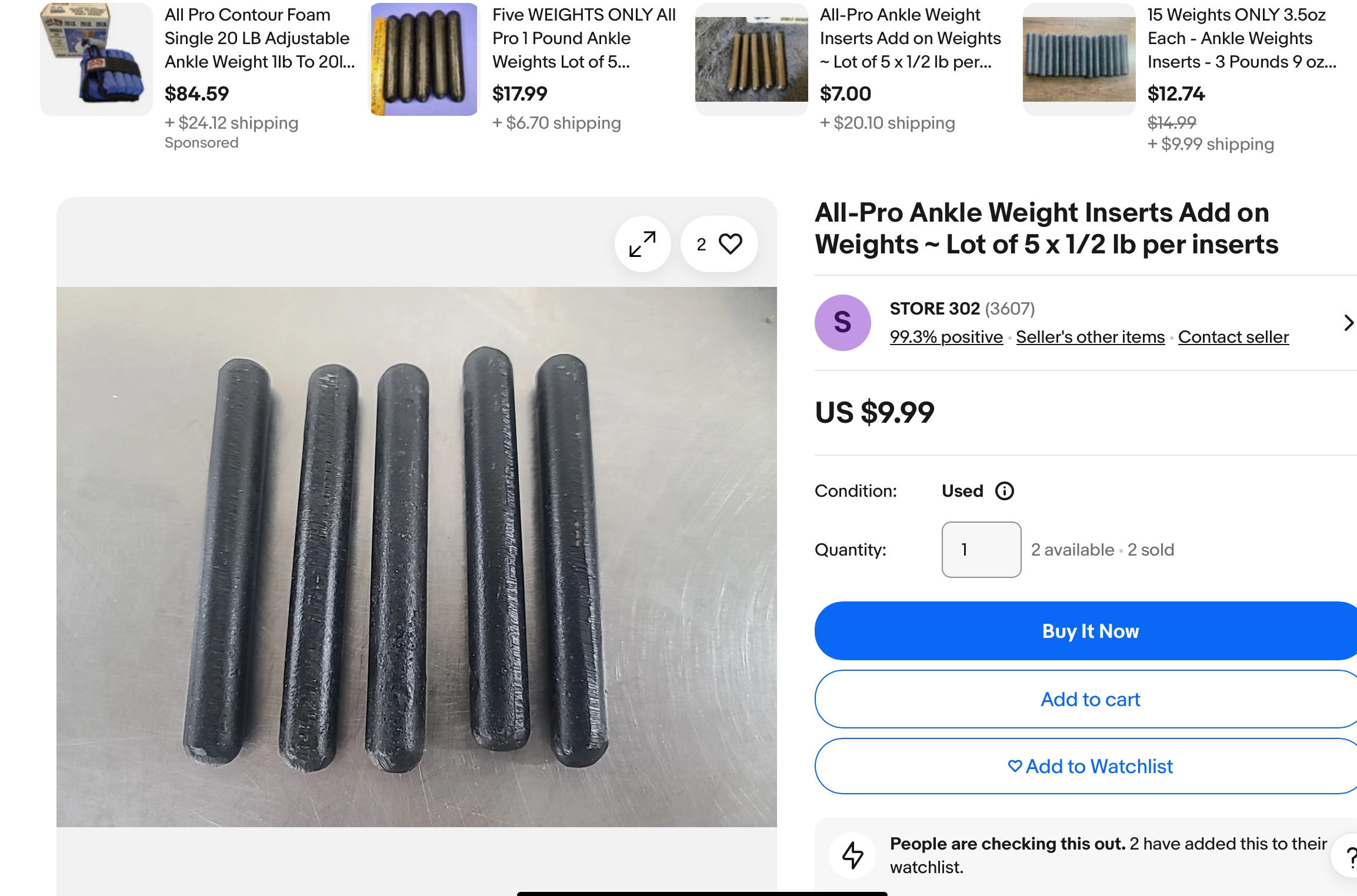
Task: Show Used condition info
Action: 1004,491
